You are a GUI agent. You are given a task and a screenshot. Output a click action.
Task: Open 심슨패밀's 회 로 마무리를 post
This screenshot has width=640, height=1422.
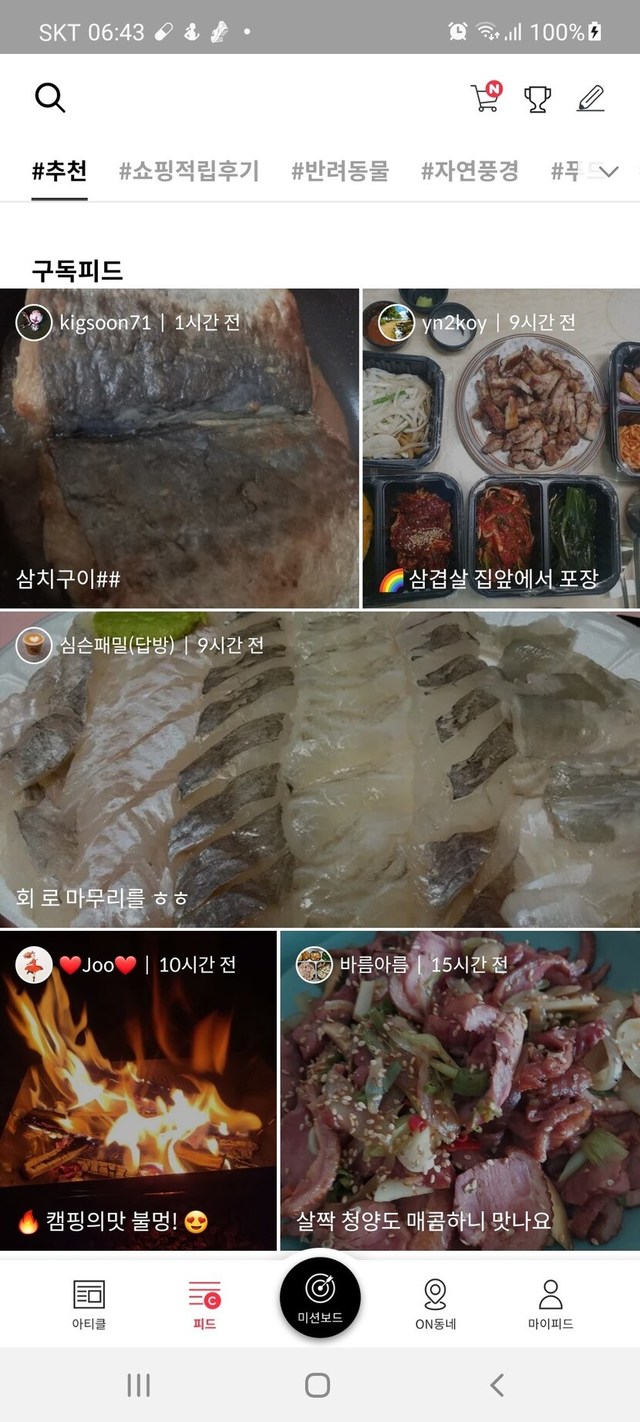pos(320,770)
